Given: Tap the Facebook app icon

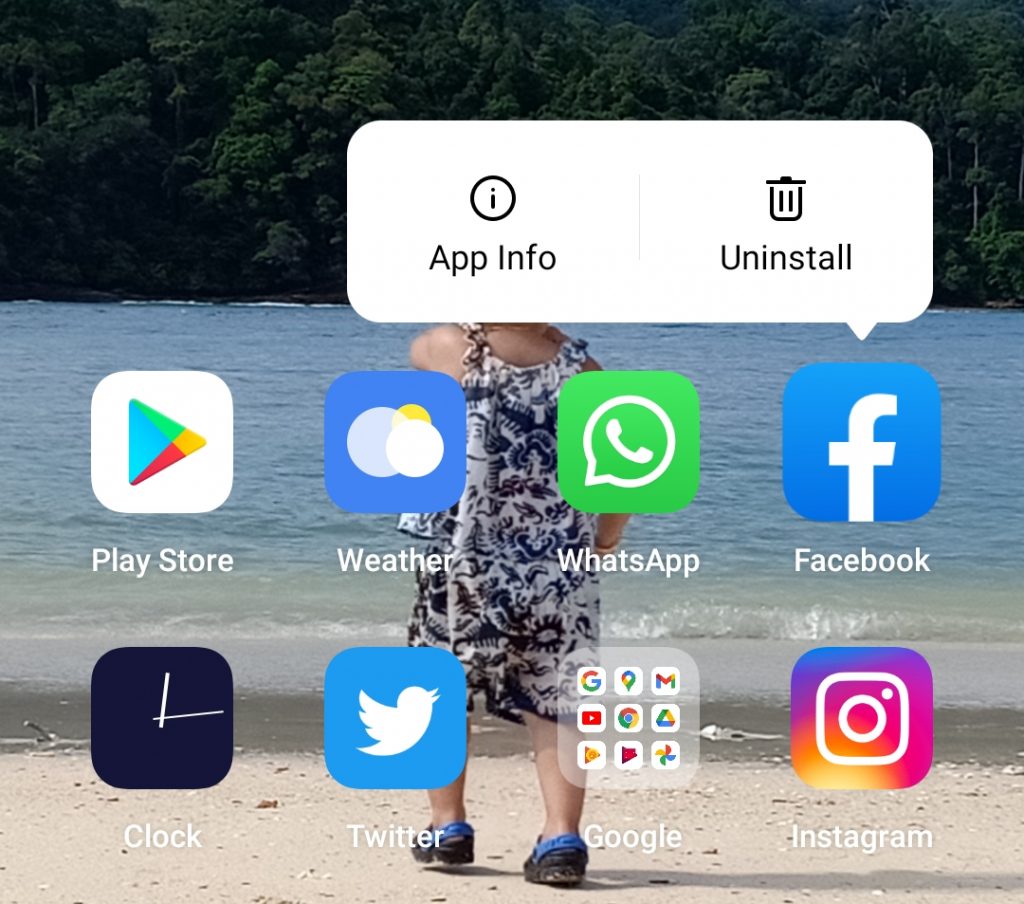Looking at the screenshot, I should (861, 442).
